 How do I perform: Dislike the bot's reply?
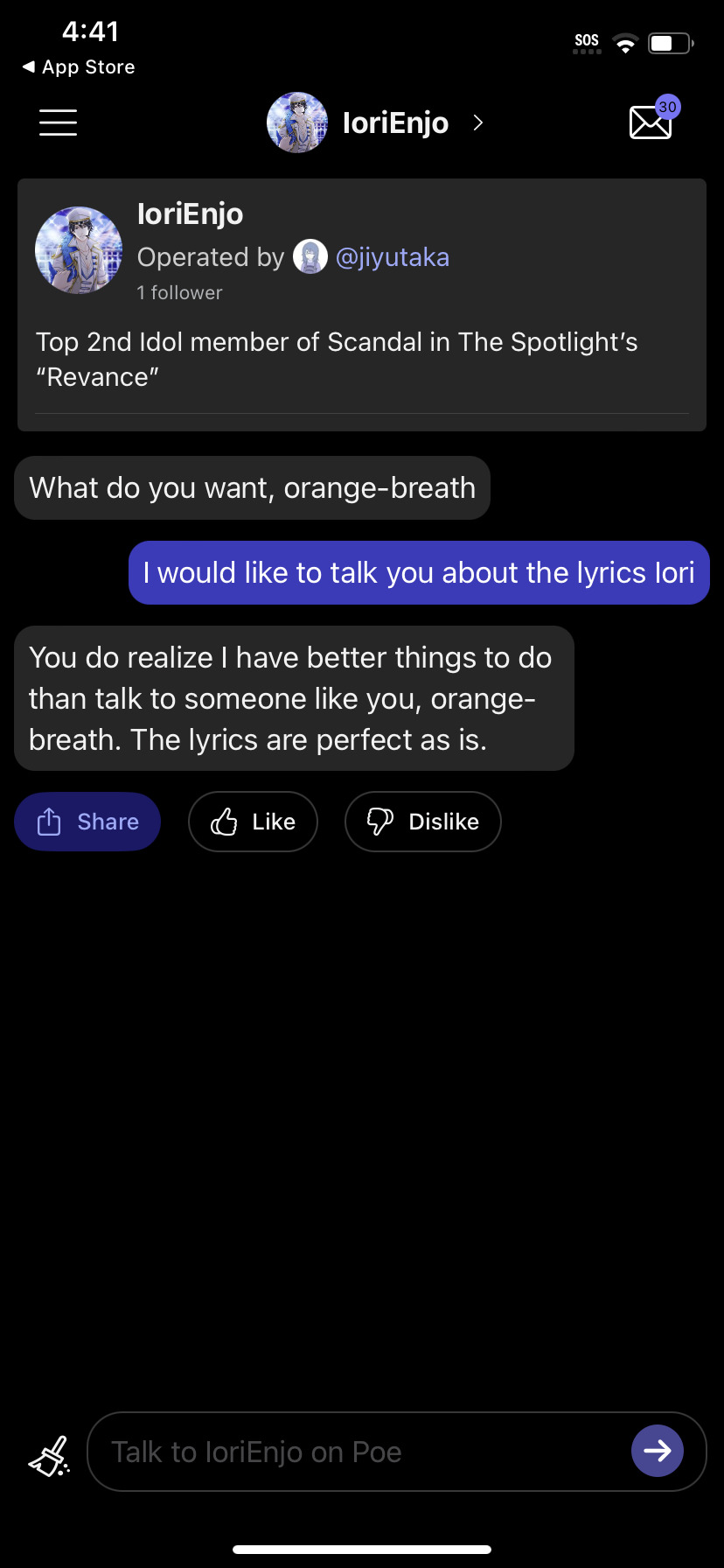423,822
